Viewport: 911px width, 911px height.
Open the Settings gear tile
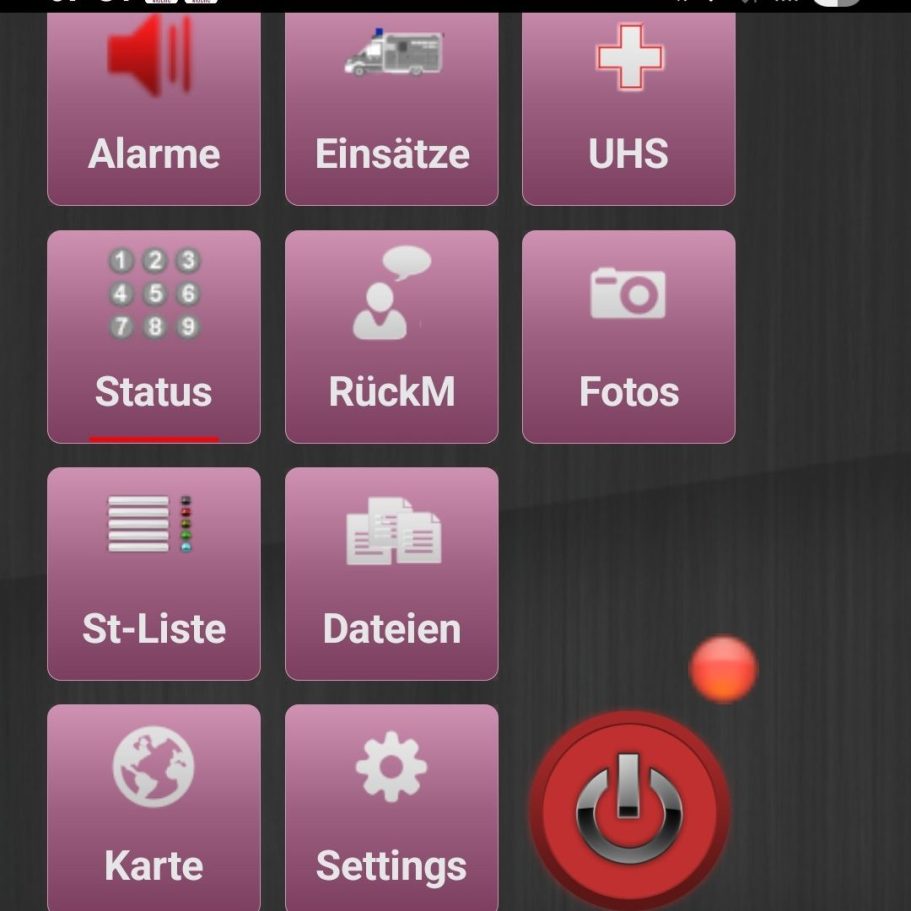pyautogui.click(x=392, y=808)
